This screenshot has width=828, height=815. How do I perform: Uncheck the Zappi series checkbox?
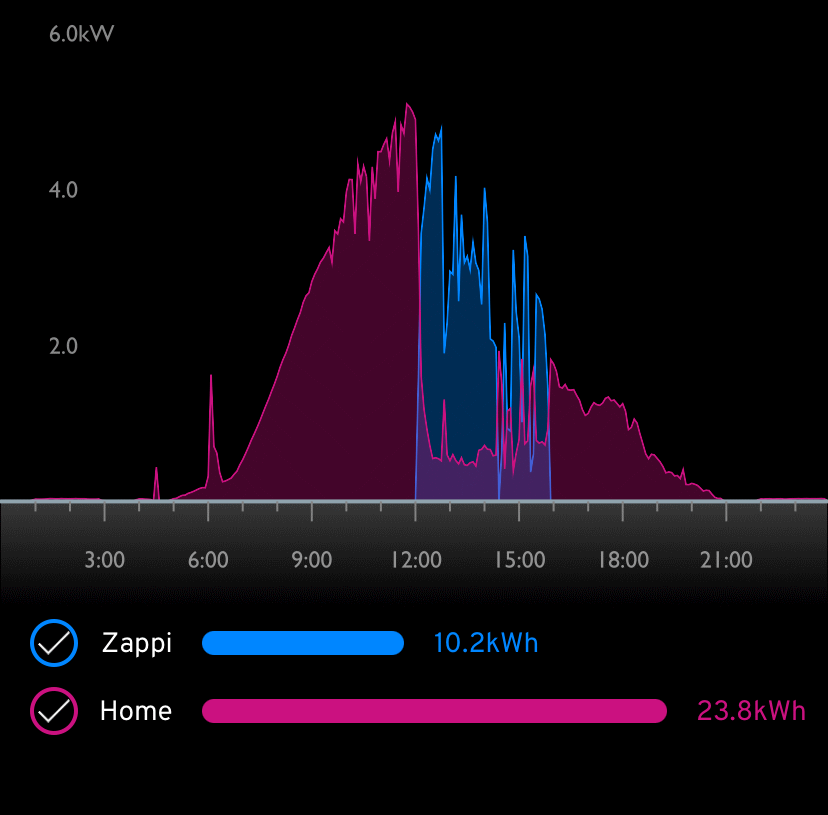54,643
